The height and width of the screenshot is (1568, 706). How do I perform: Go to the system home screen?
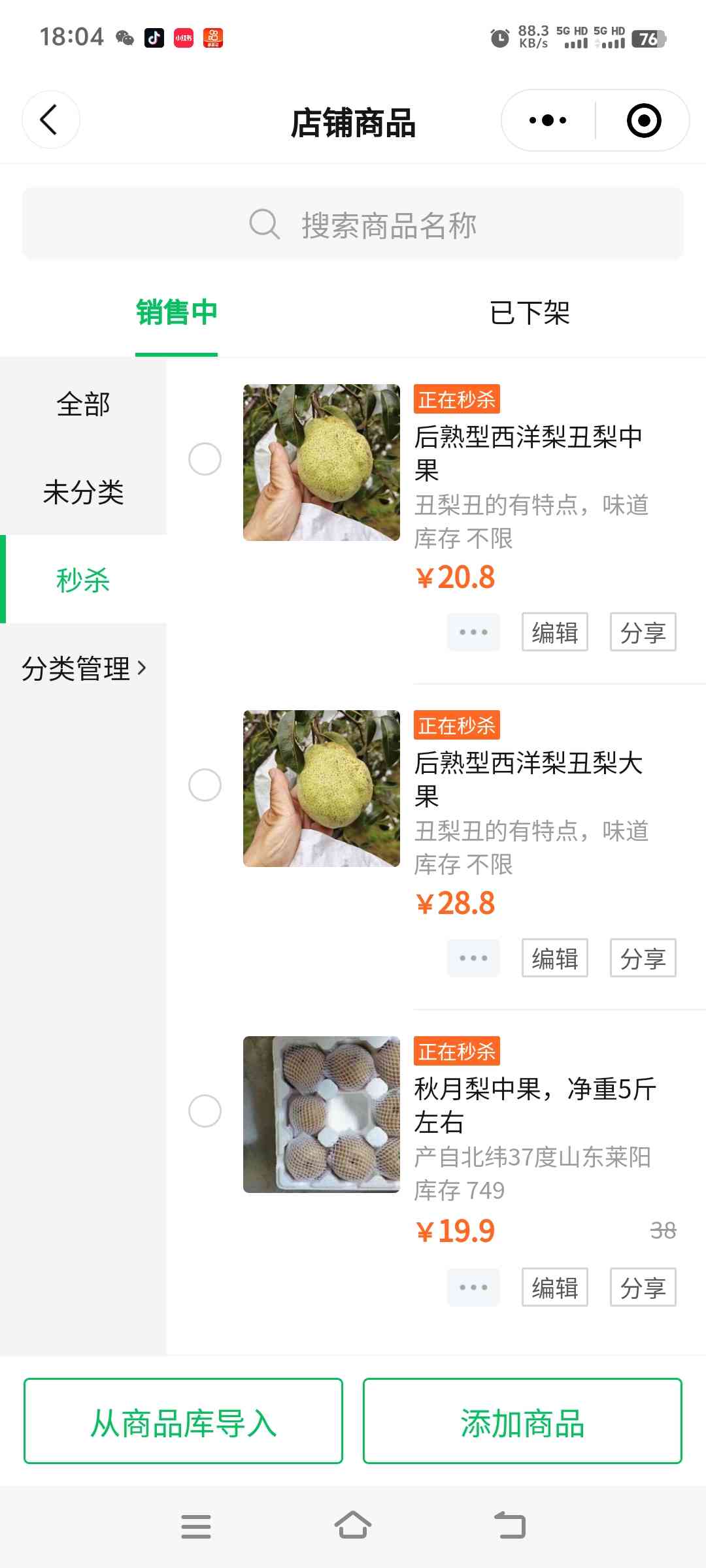coord(353,1526)
